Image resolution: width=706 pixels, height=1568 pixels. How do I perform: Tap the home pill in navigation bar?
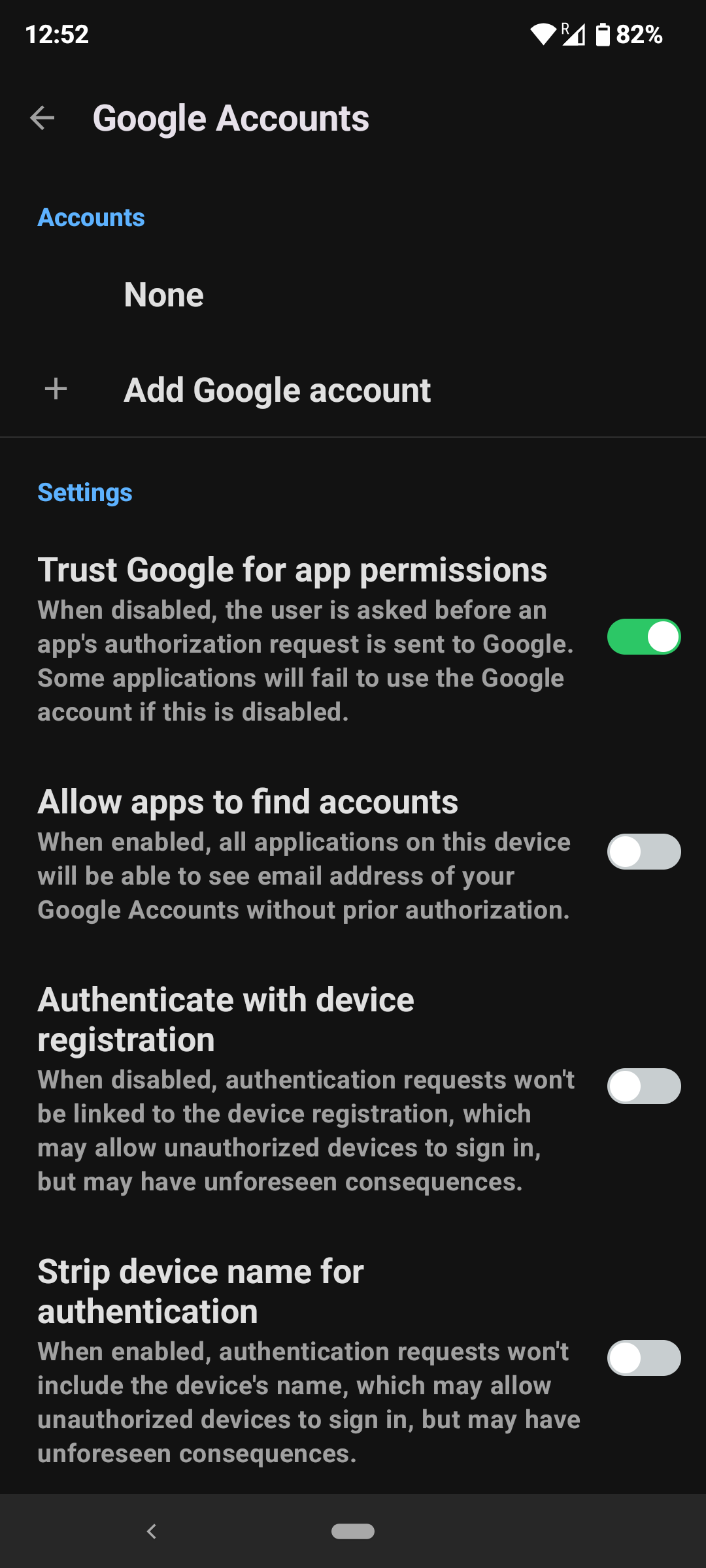tap(353, 1531)
